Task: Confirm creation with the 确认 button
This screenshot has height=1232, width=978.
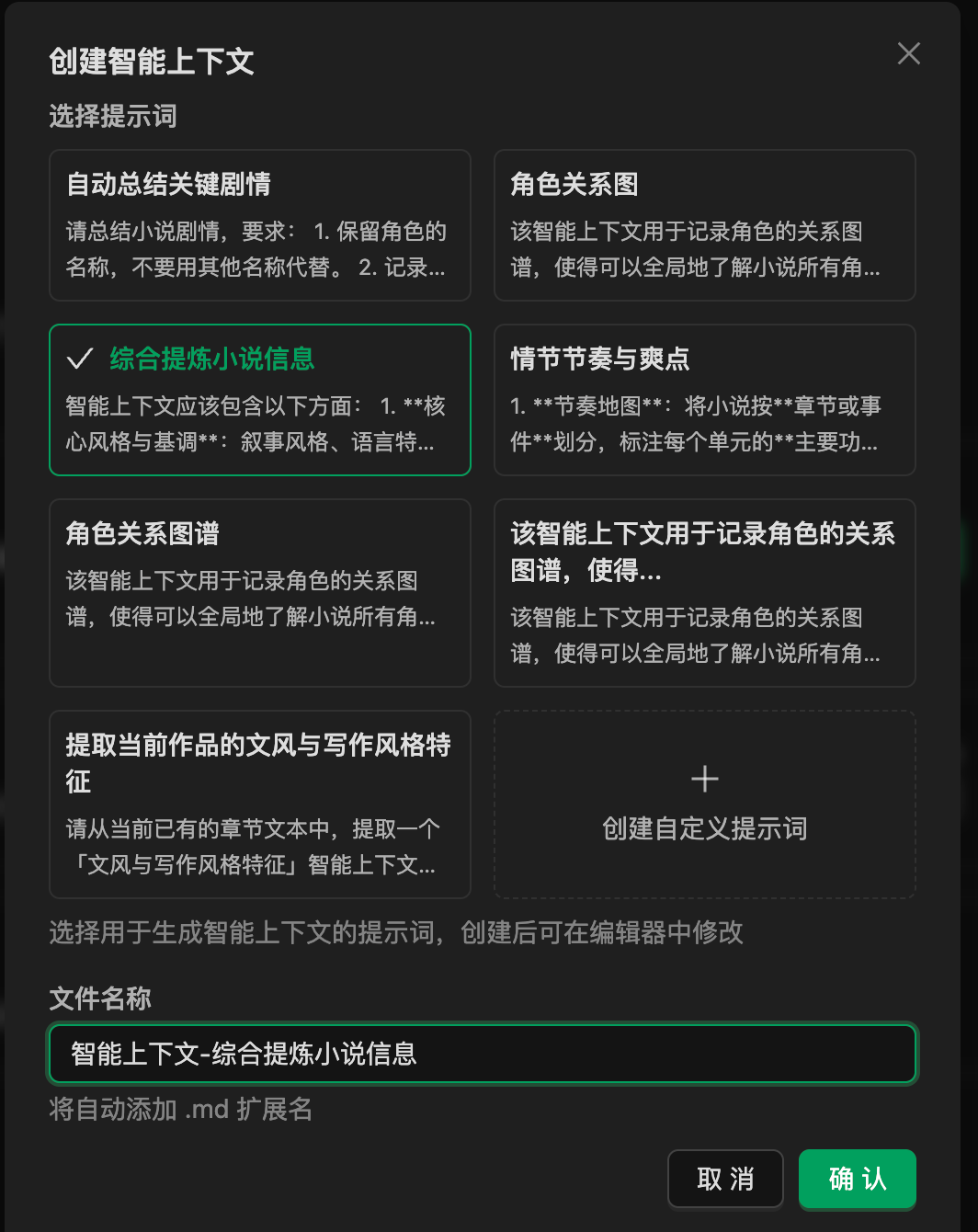Action: (x=857, y=1179)
